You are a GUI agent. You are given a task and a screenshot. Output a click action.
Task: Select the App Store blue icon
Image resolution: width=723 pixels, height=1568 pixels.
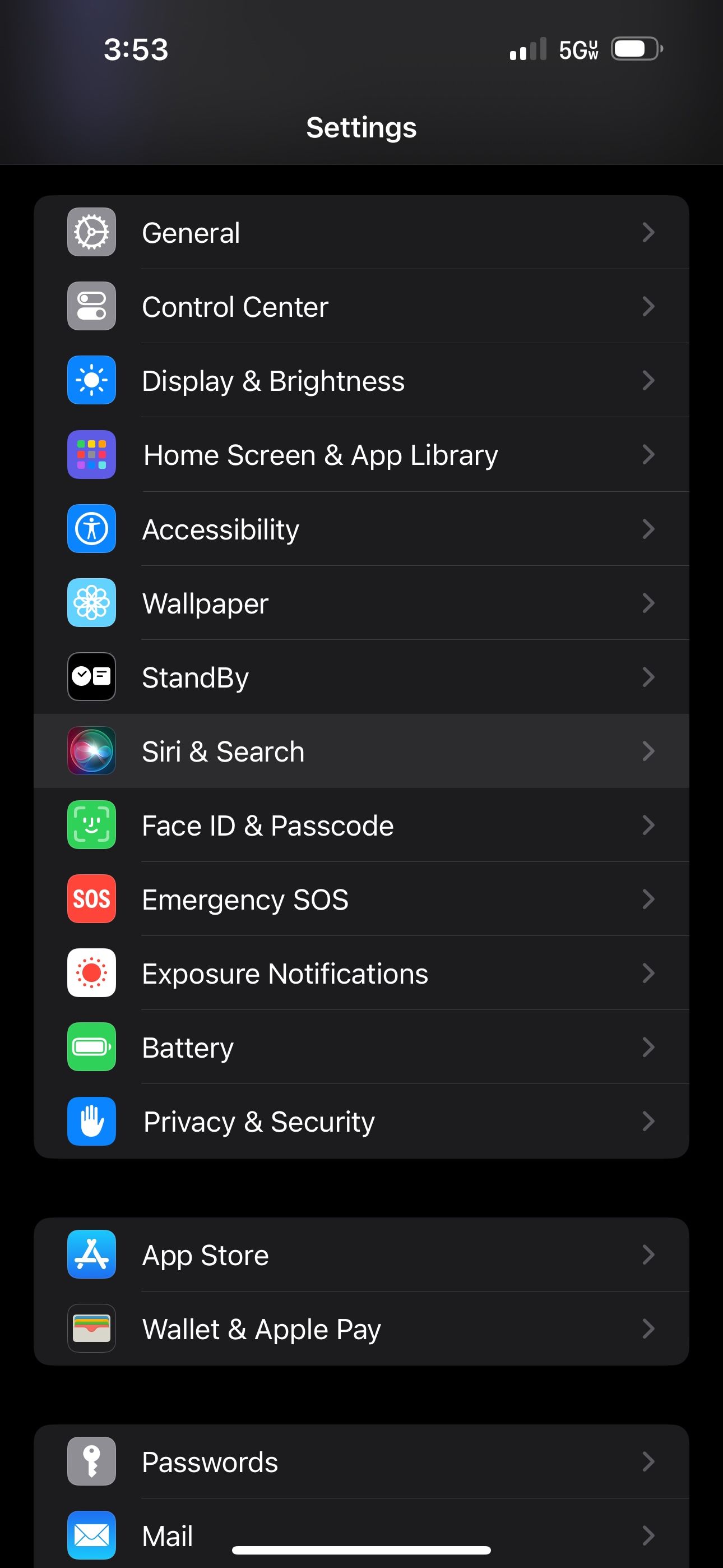point(91,1255)
